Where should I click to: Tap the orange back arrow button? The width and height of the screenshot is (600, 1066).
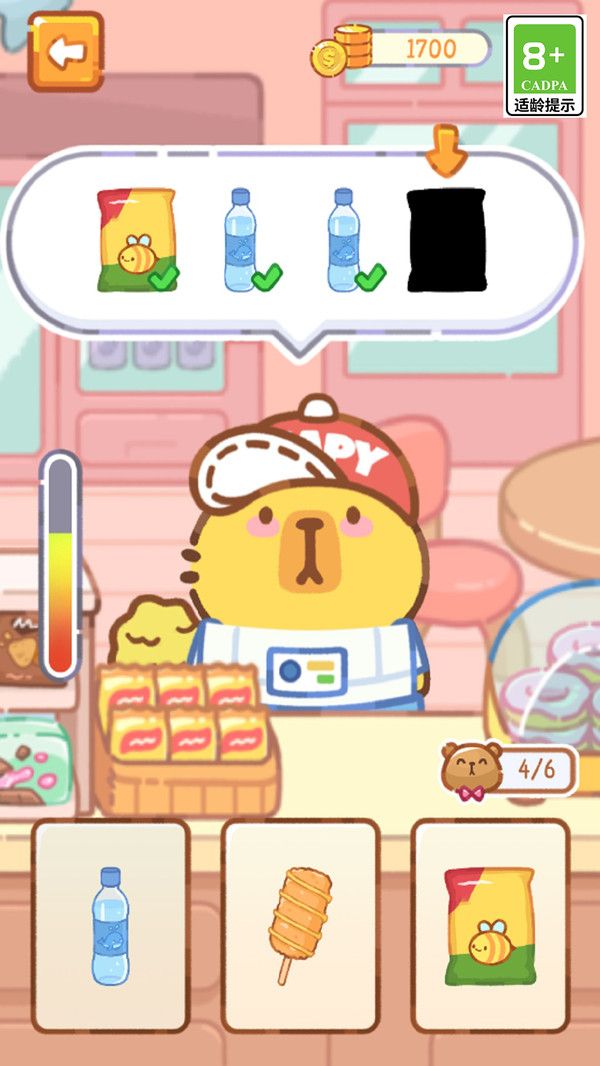click(x=66, y=52)
